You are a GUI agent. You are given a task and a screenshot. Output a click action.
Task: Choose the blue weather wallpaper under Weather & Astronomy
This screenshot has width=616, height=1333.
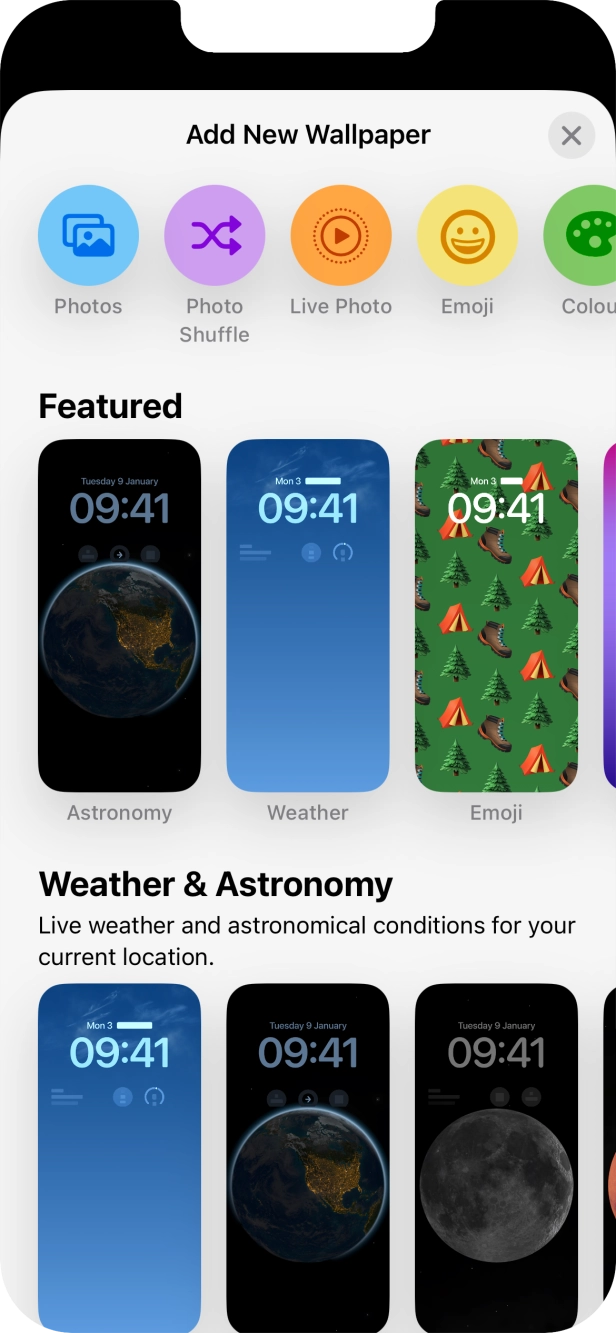(x=119, y=1158)
